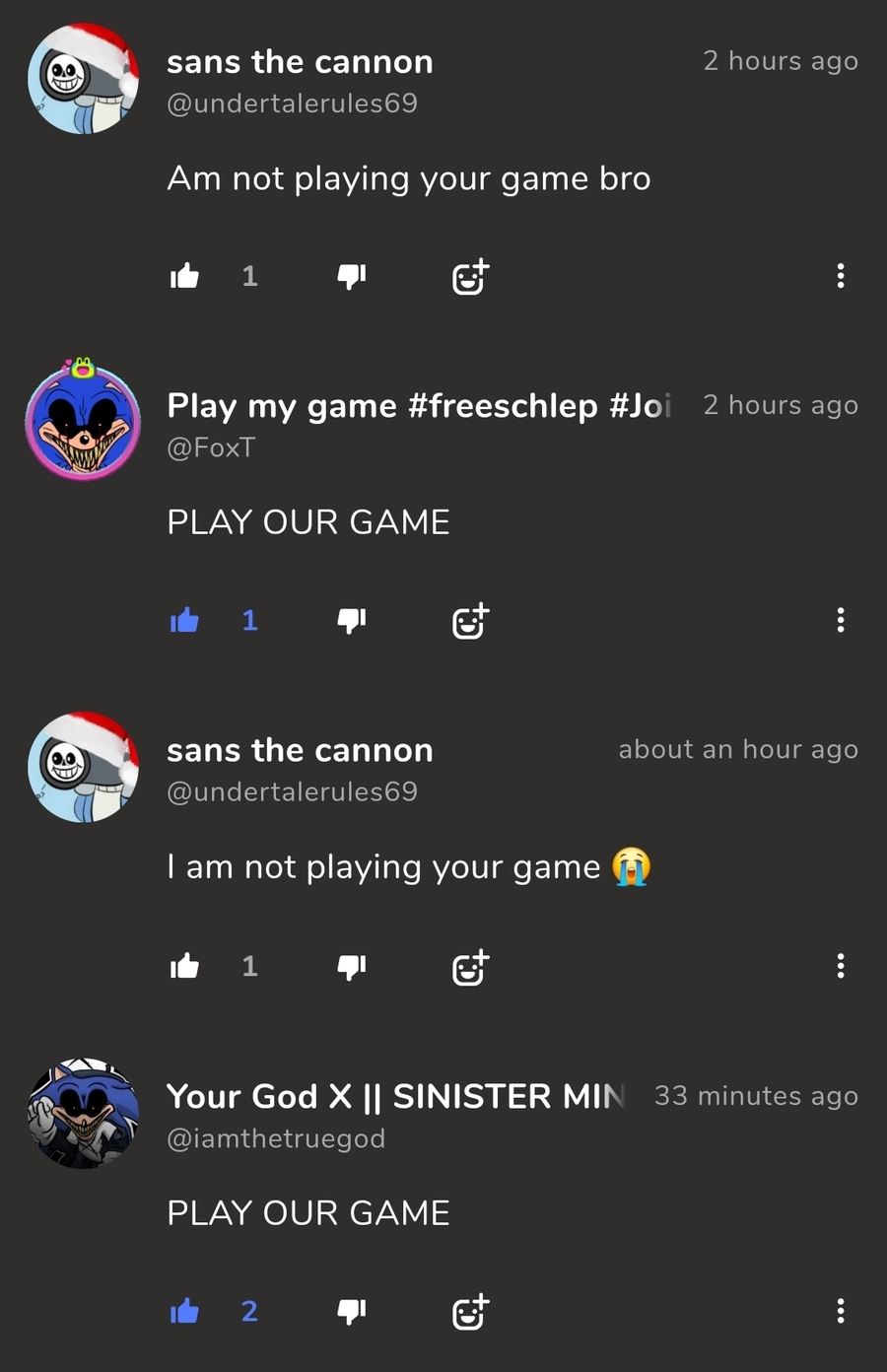Dislike the comment "Am not playing your game bro"
This screenshot has height=1372, width=887.
point(352,277)
